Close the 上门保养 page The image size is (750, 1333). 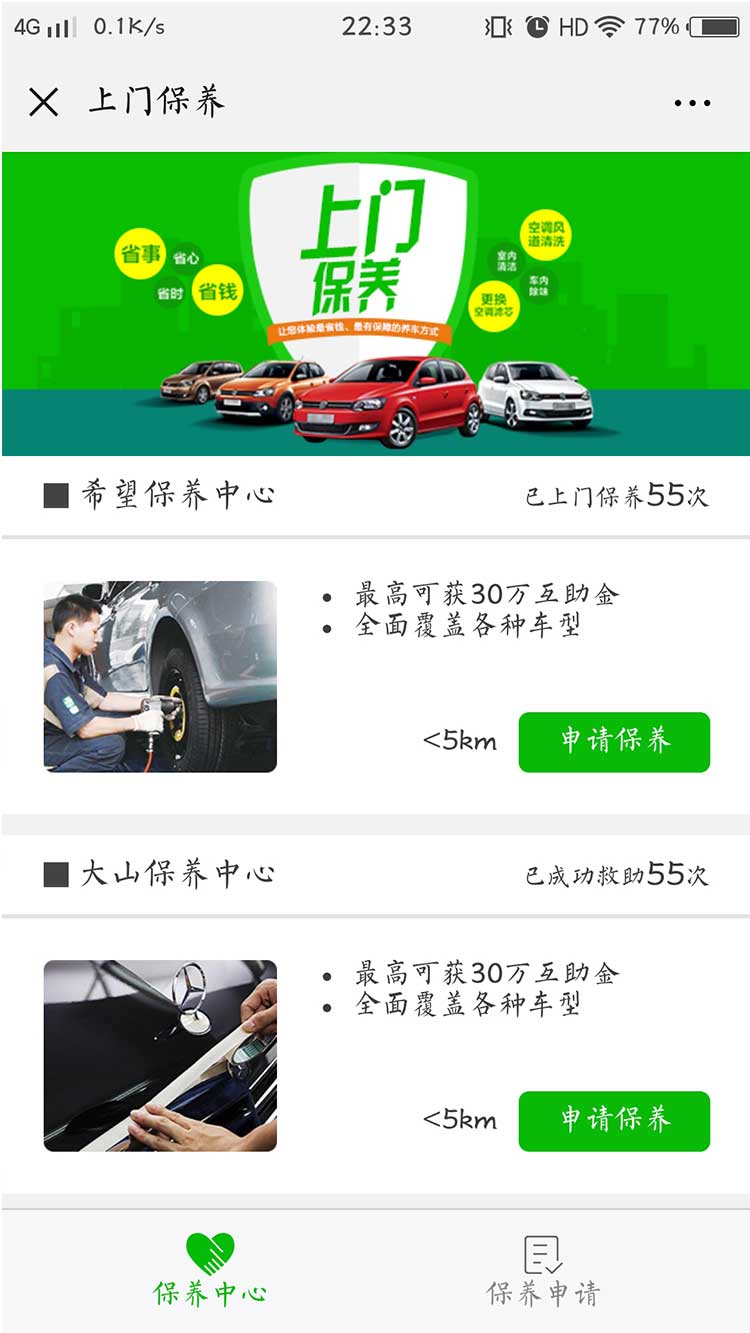[x=44, y=102]
